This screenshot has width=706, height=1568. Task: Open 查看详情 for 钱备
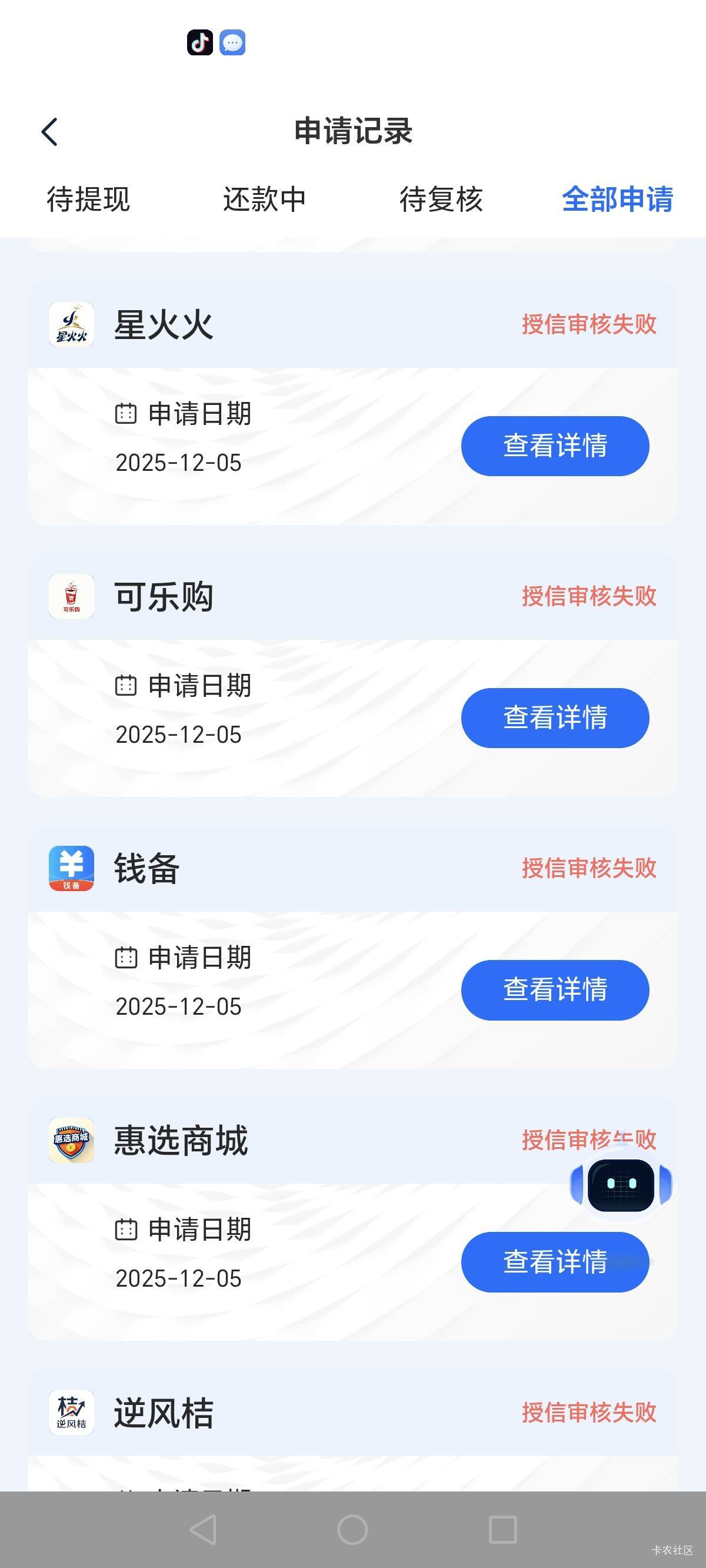pyautogui.click(x=554, y=990)
